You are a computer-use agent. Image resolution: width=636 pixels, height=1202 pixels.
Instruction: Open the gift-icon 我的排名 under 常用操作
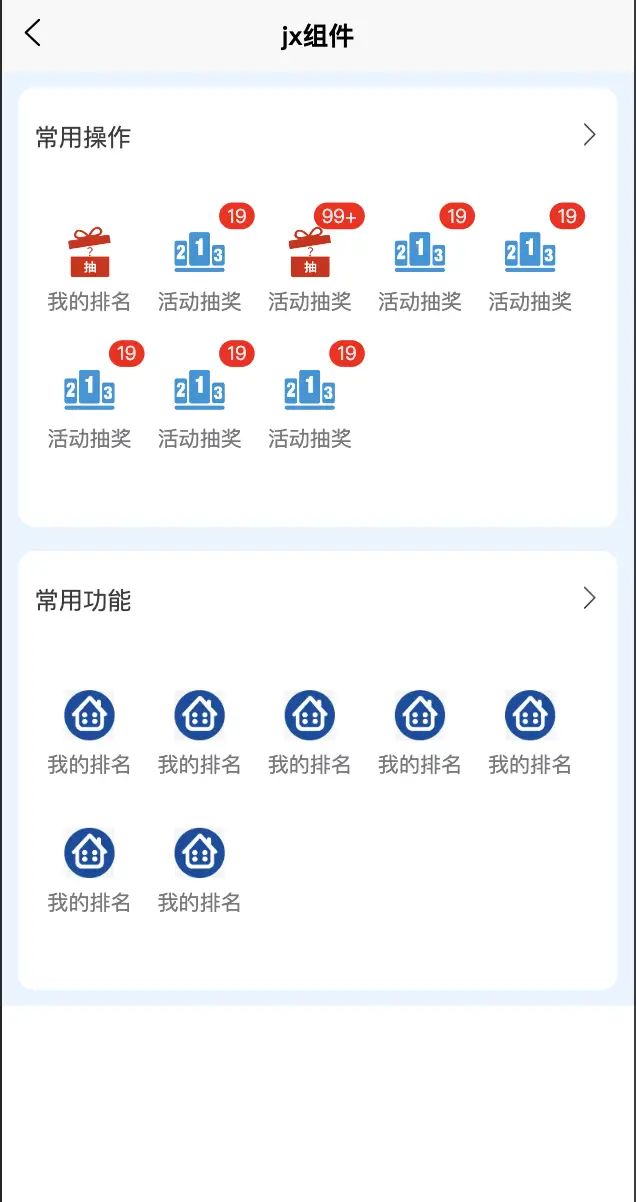[x=90, y=270]
